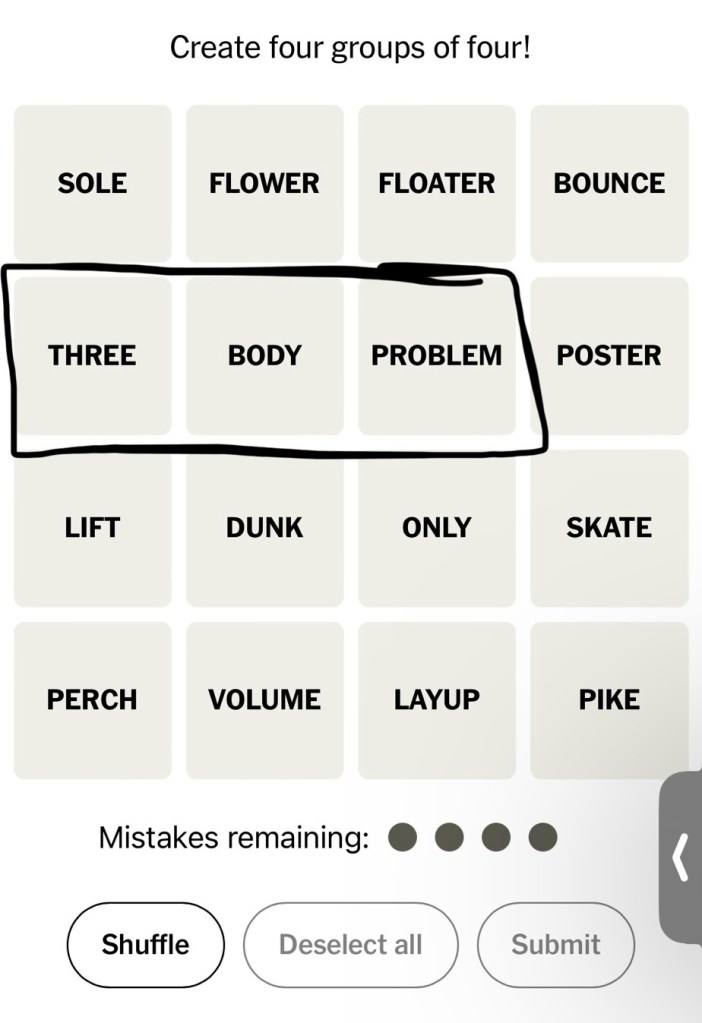This screenshot has height=1023, width=702.
Task: Open the side panel arrow handle
Action: tap(681, 858)
